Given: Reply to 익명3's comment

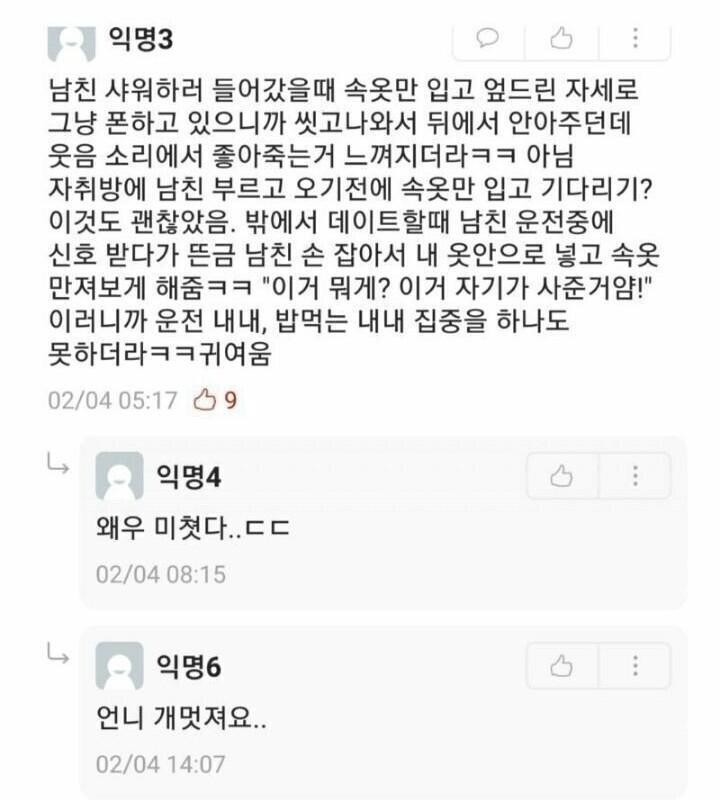Looking at the screenshot, I should pos(488,38).
